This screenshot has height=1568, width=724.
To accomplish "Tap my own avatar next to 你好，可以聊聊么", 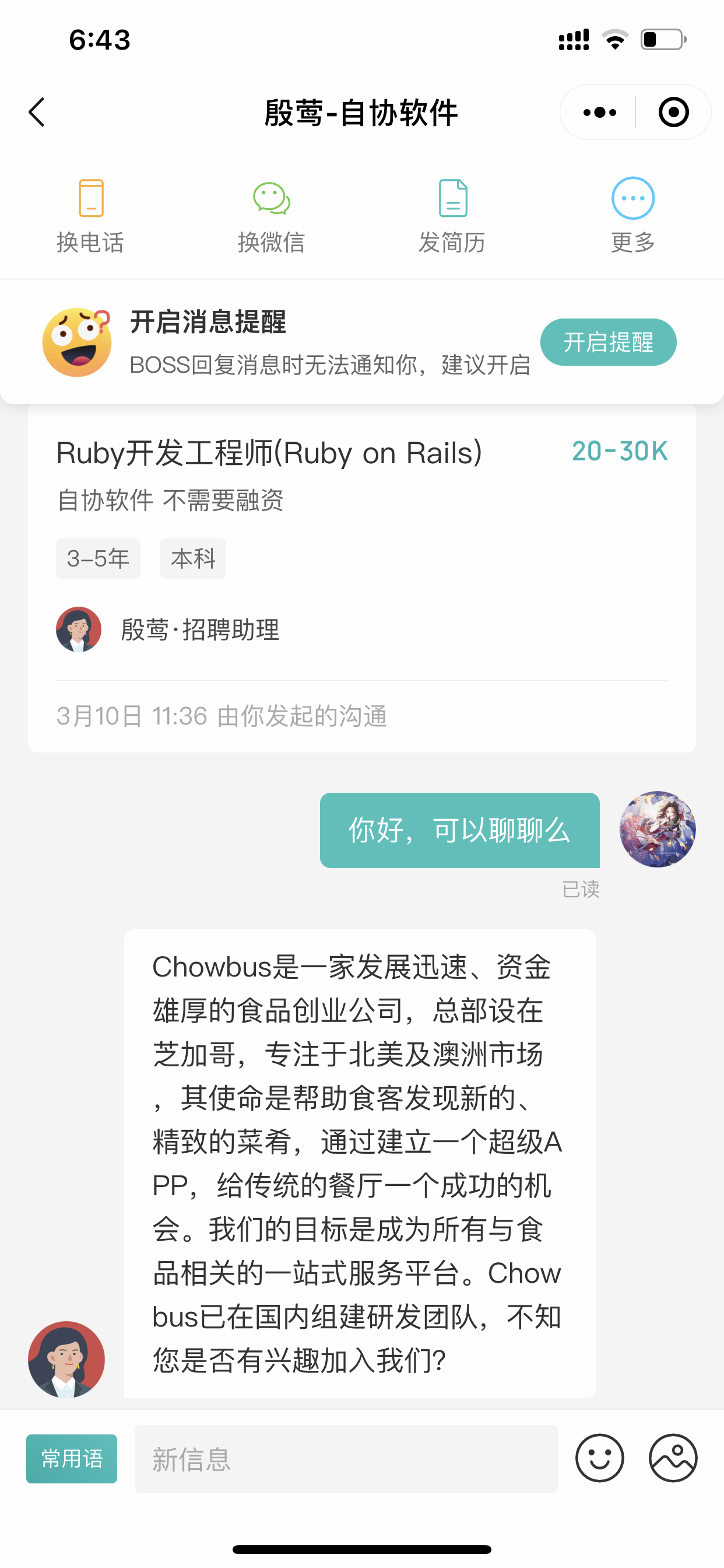I will pos(657,829).
